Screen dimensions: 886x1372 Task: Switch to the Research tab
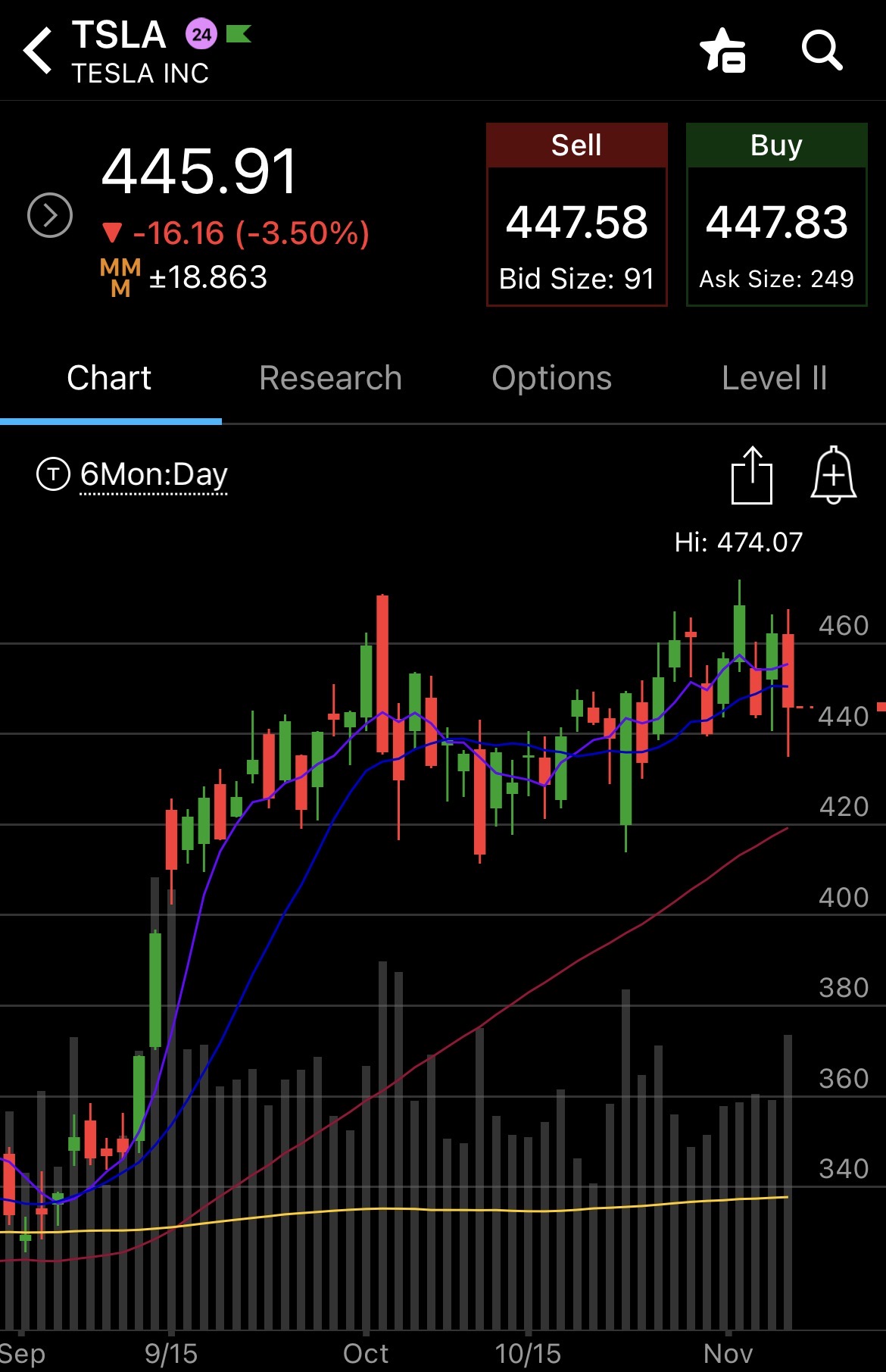tap(330, 378)
